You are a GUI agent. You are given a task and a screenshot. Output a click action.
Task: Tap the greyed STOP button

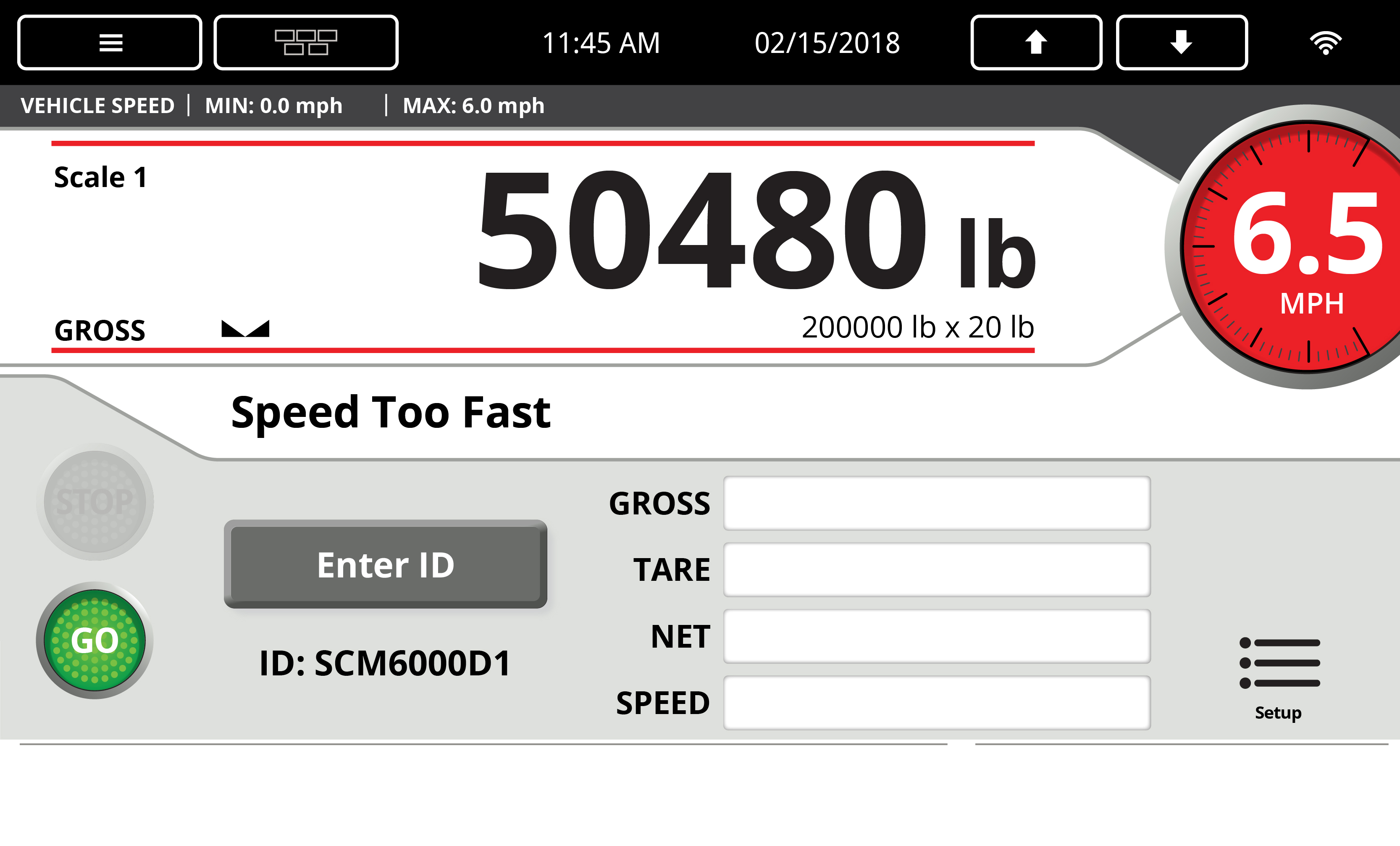95,501
